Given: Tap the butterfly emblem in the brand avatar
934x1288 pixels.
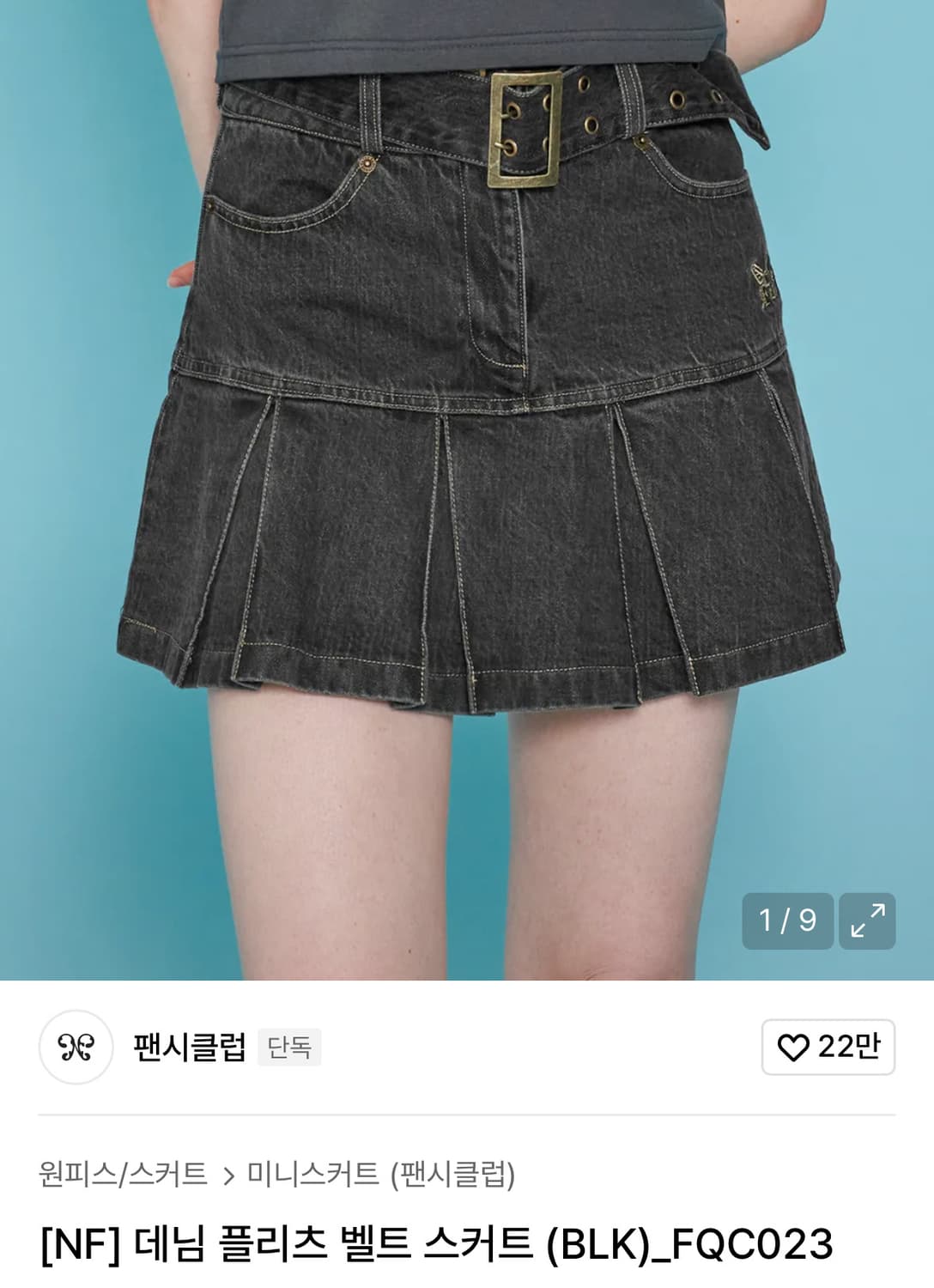Looking at the screenshot, I should pos(76,1048).
